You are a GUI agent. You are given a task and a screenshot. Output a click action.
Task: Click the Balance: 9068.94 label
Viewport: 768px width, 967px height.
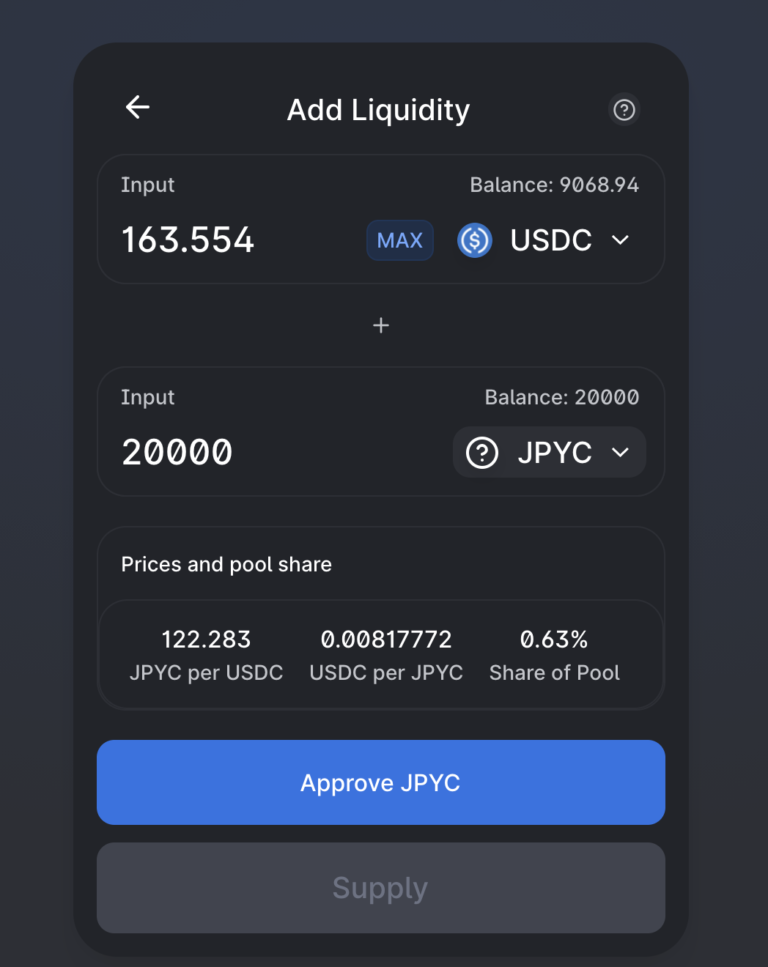tap(555, 185)
